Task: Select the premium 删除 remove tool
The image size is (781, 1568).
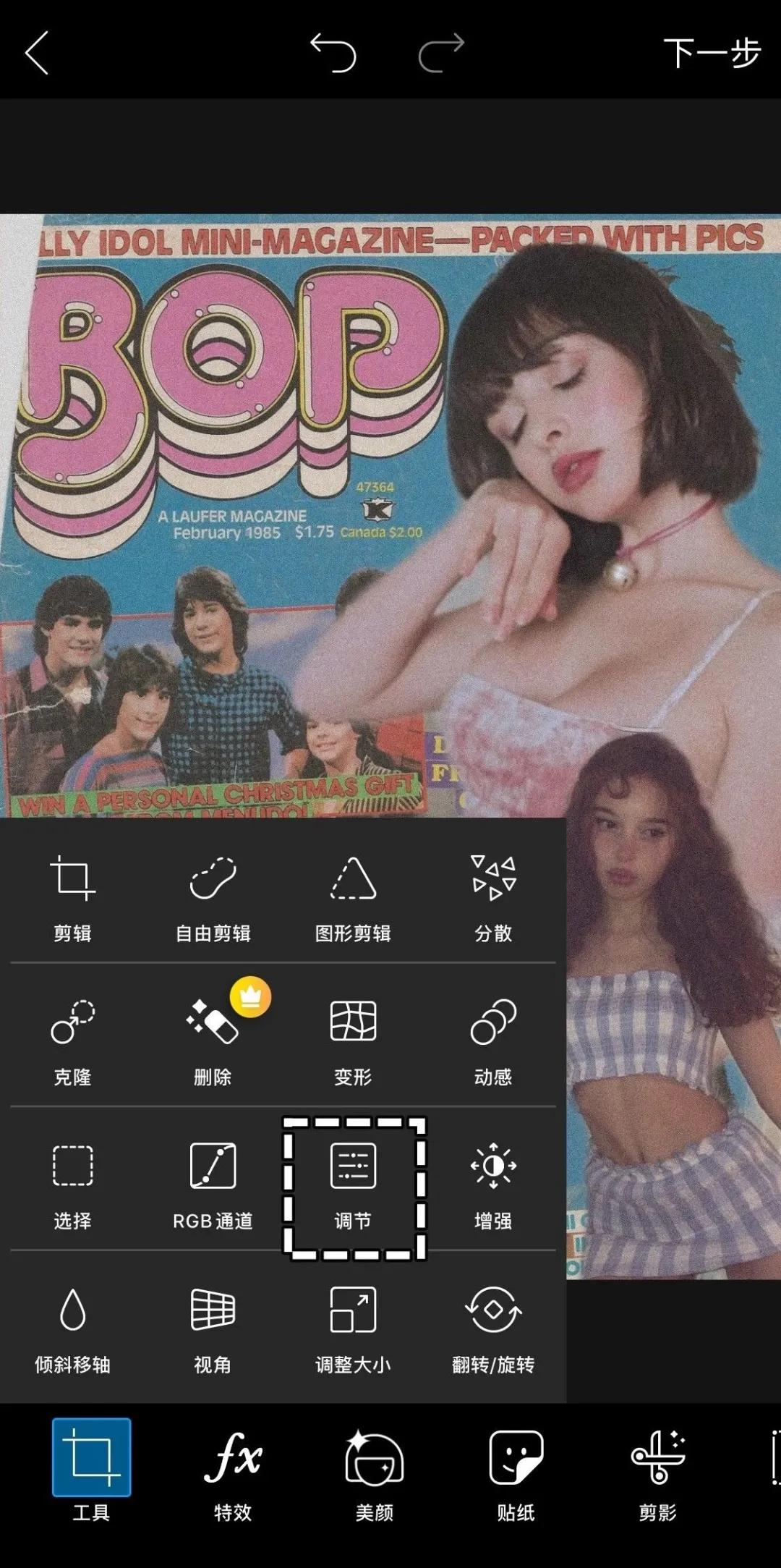Action: coord(213,1041)
